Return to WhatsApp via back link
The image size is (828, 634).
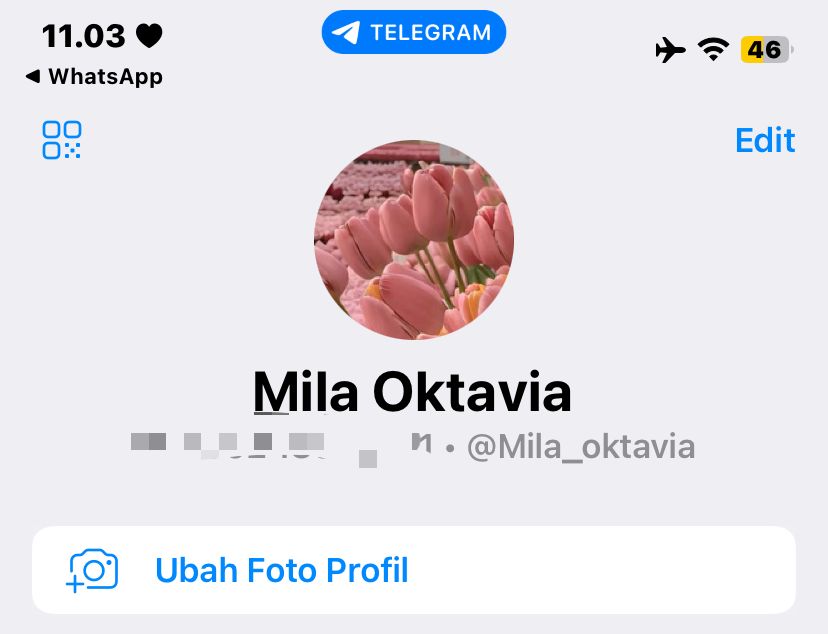click(93, 76)
